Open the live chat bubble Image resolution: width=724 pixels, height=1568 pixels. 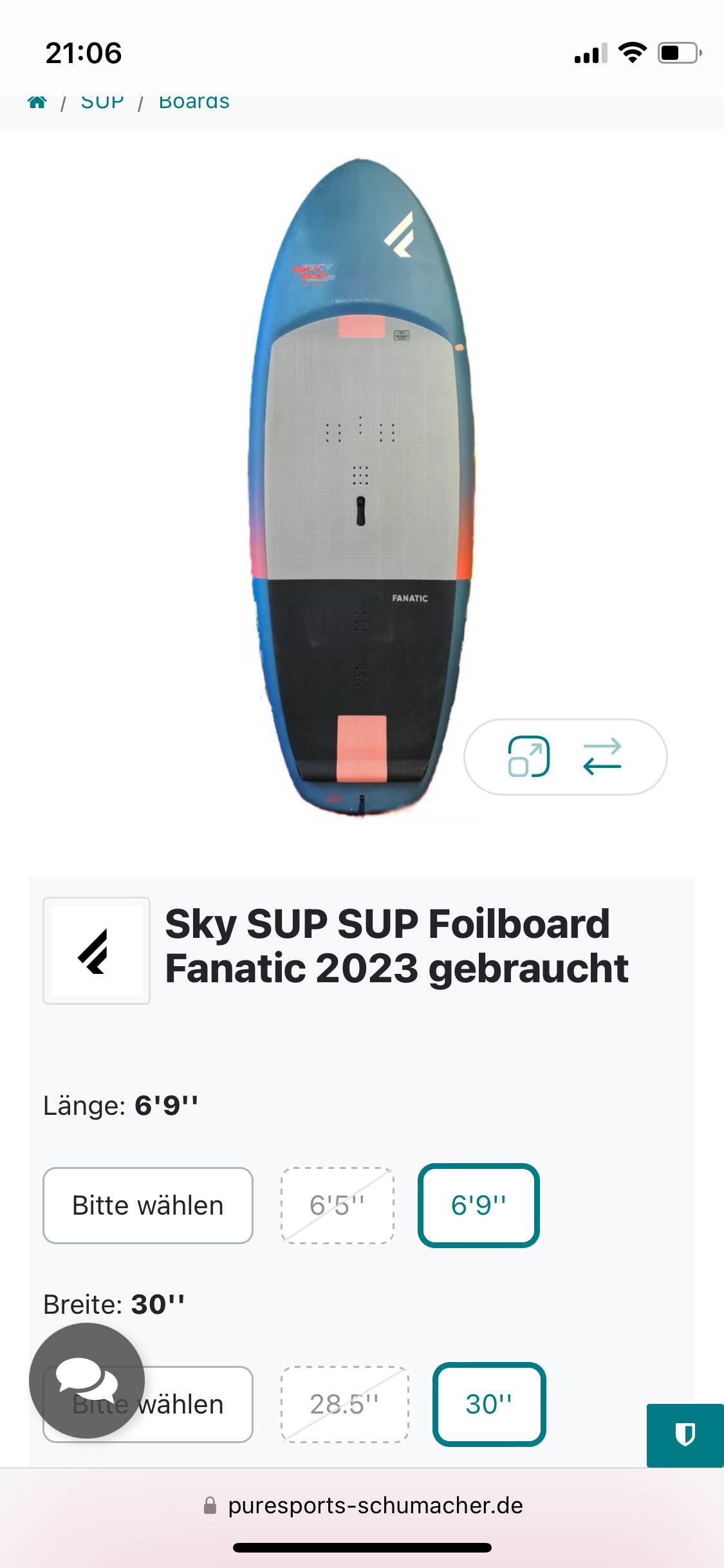(87, 1380)
